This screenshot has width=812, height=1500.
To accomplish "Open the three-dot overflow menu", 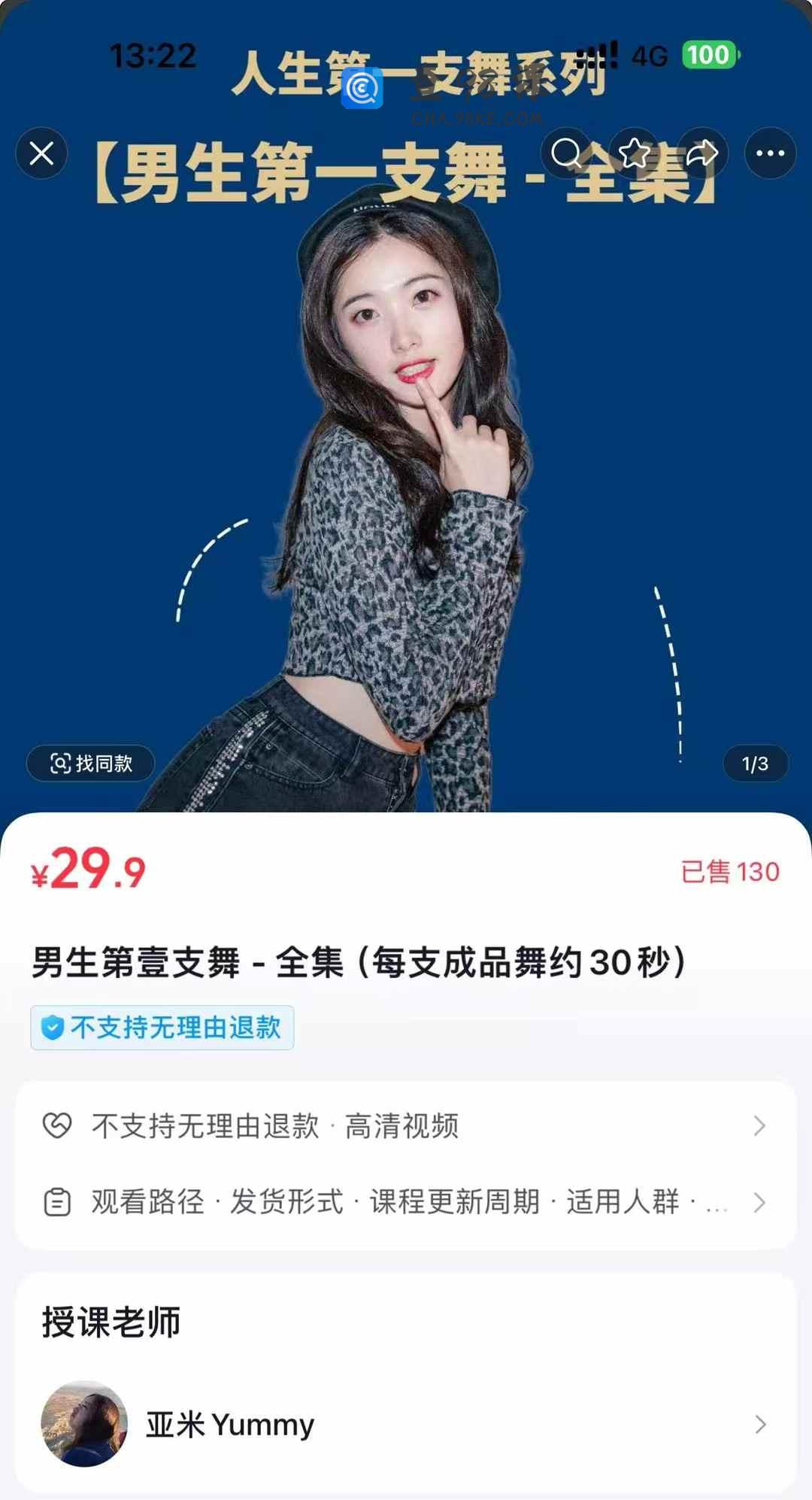I will coord(770,153).
